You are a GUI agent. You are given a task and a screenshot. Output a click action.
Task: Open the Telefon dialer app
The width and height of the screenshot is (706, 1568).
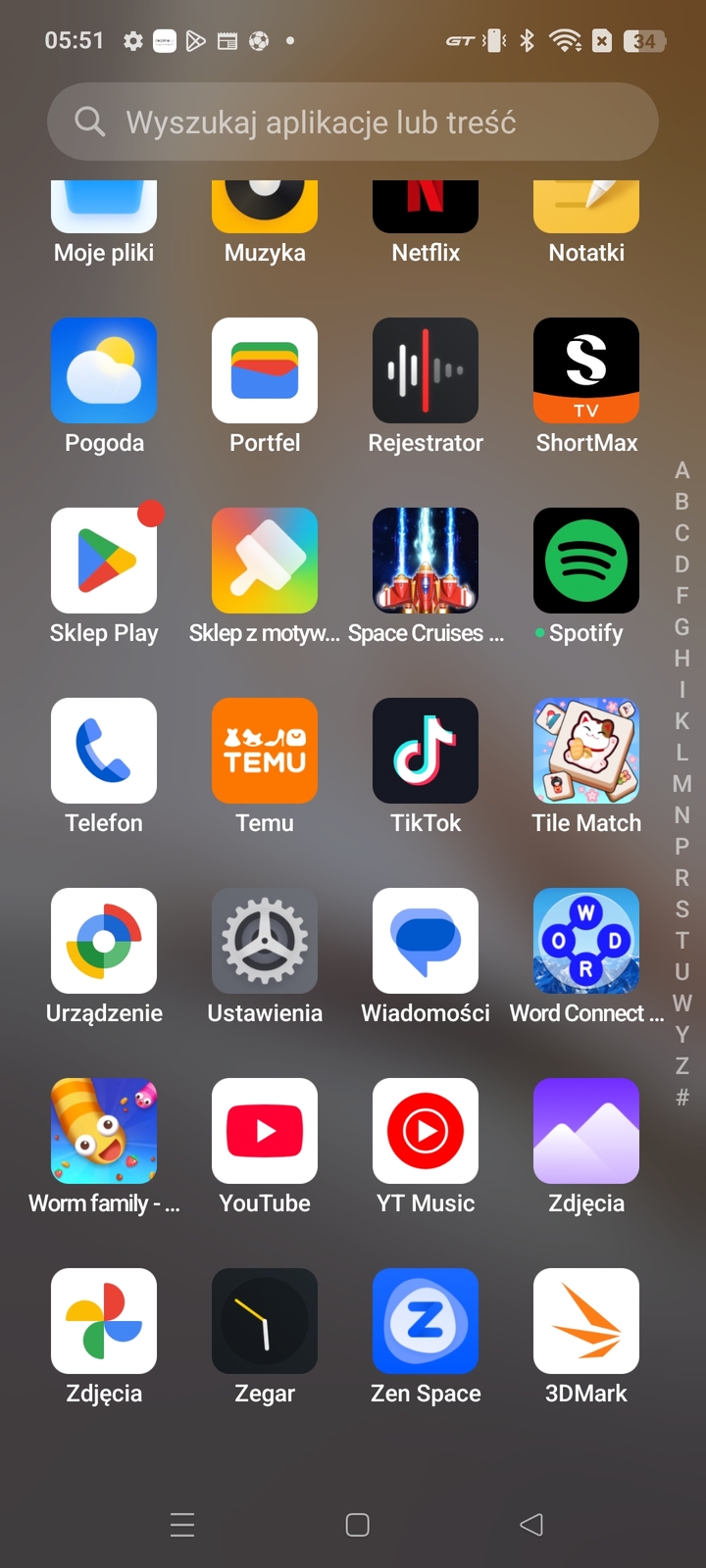[104, 751]
